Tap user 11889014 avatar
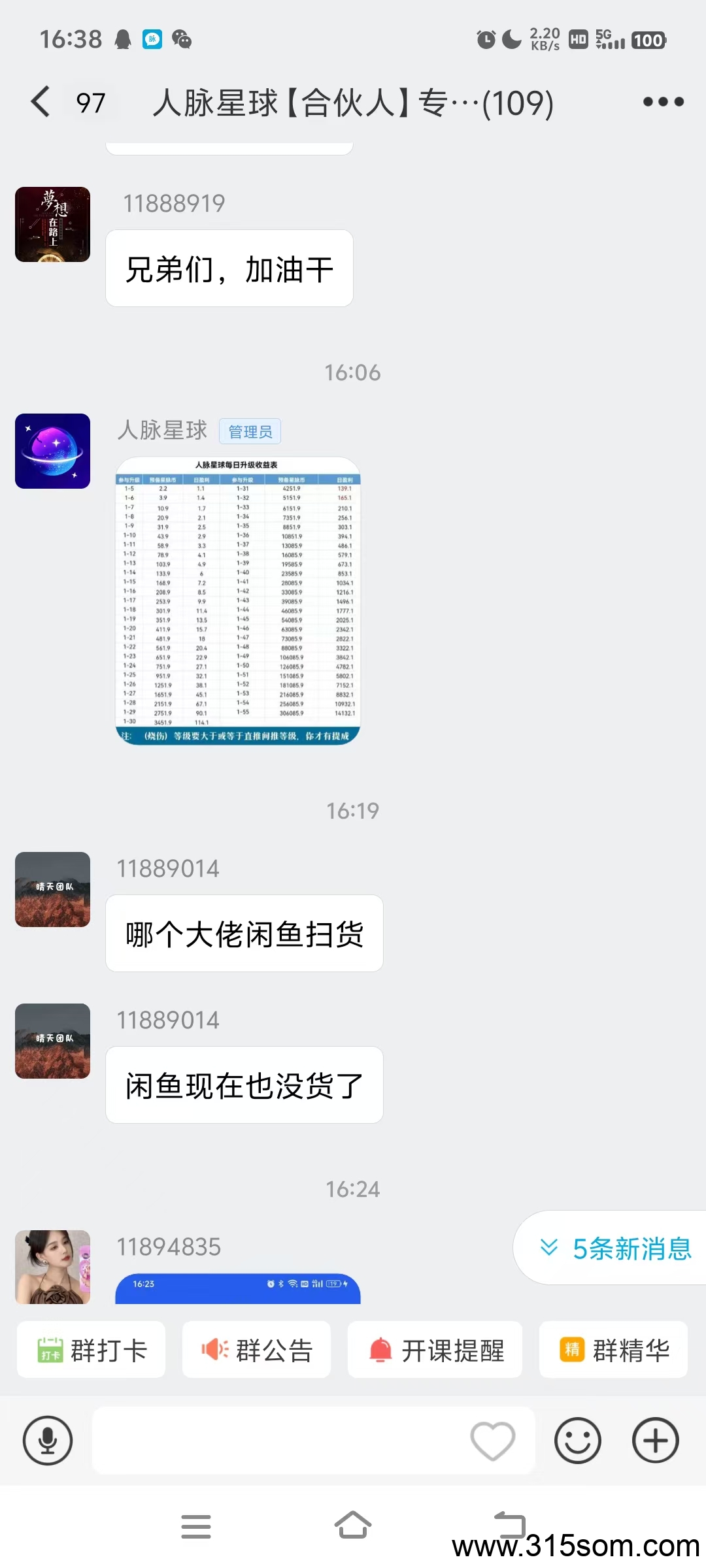 click(52, 890)
